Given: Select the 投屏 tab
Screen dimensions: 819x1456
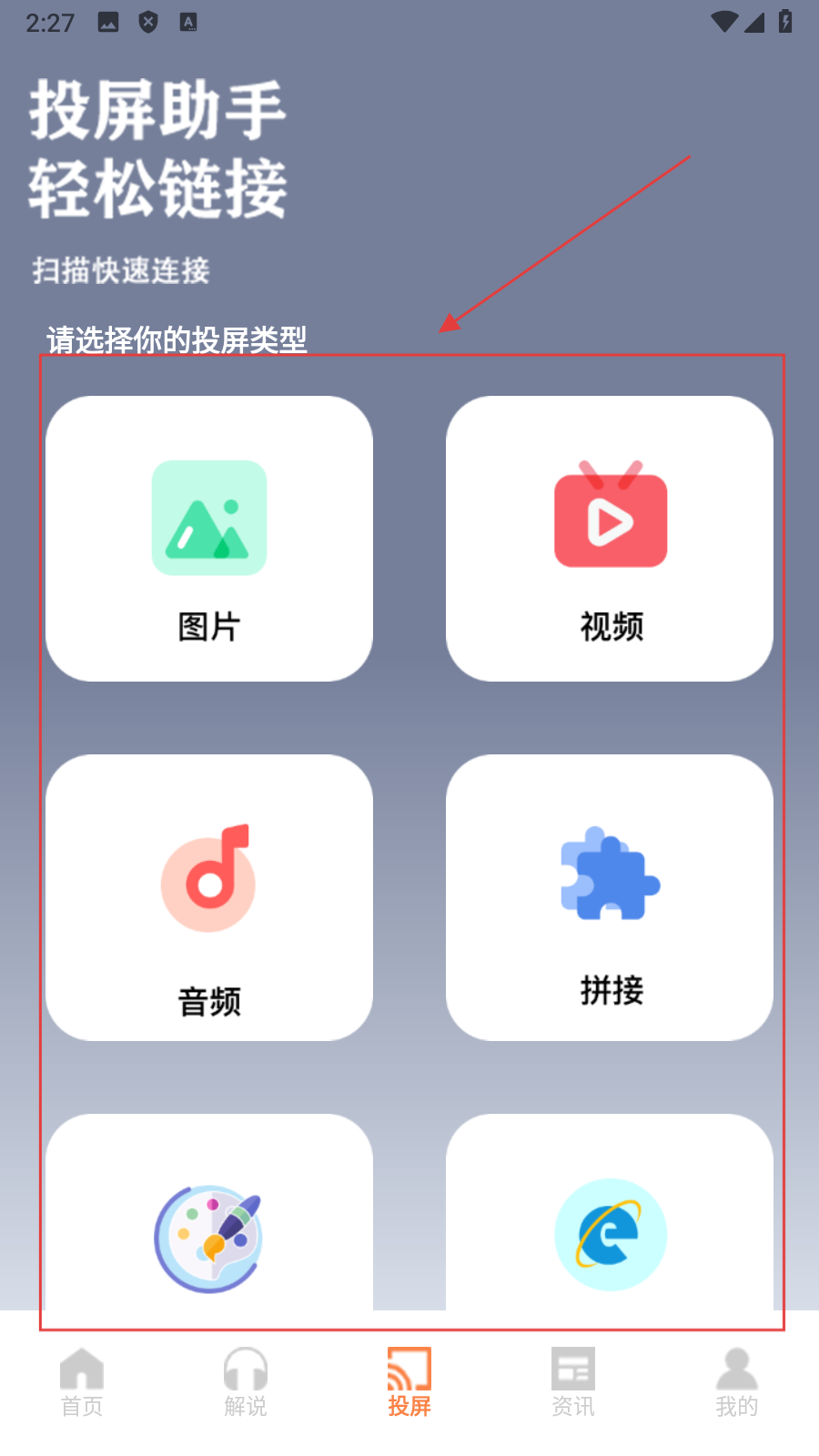Looking at the screenshot, I should tap(409, 1383).
